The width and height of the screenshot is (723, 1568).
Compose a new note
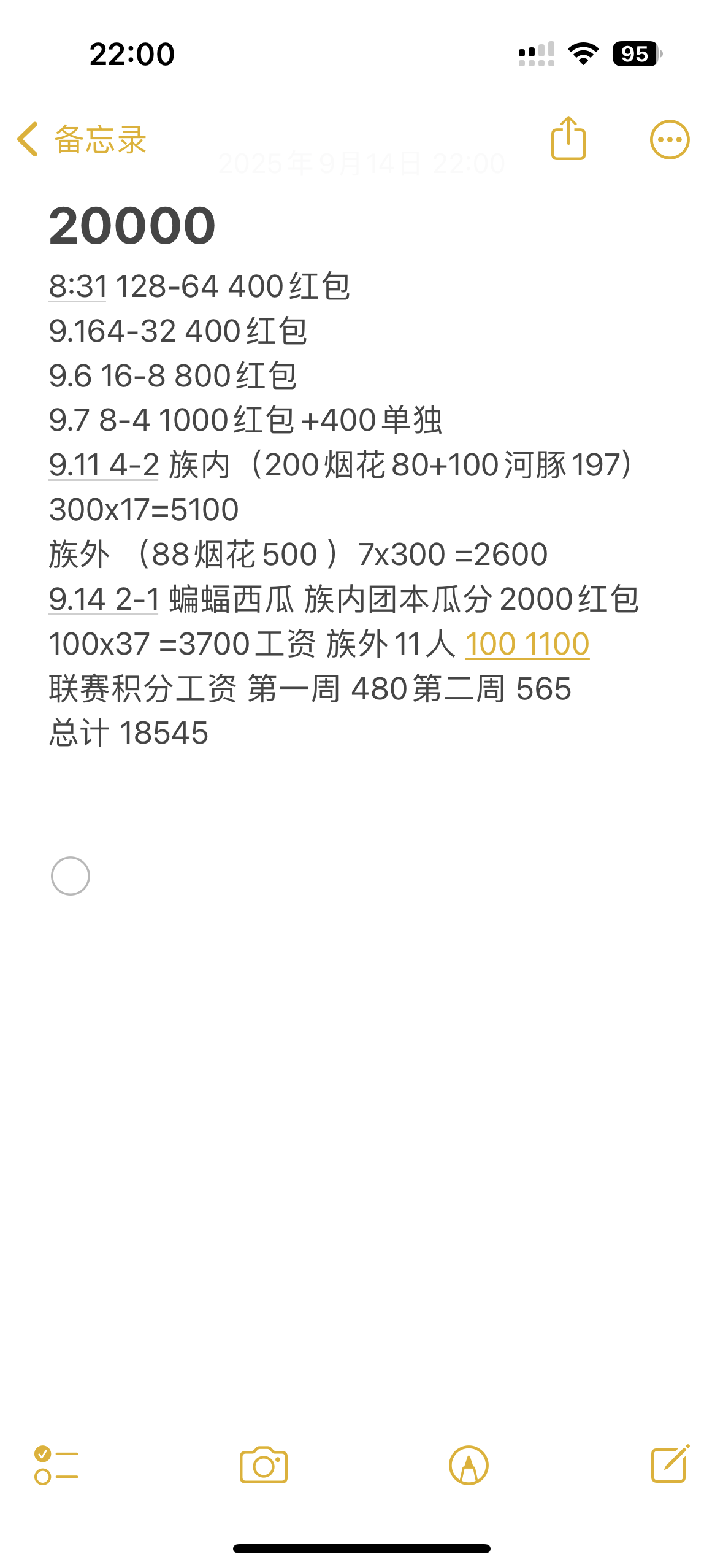click(670, 1464)
